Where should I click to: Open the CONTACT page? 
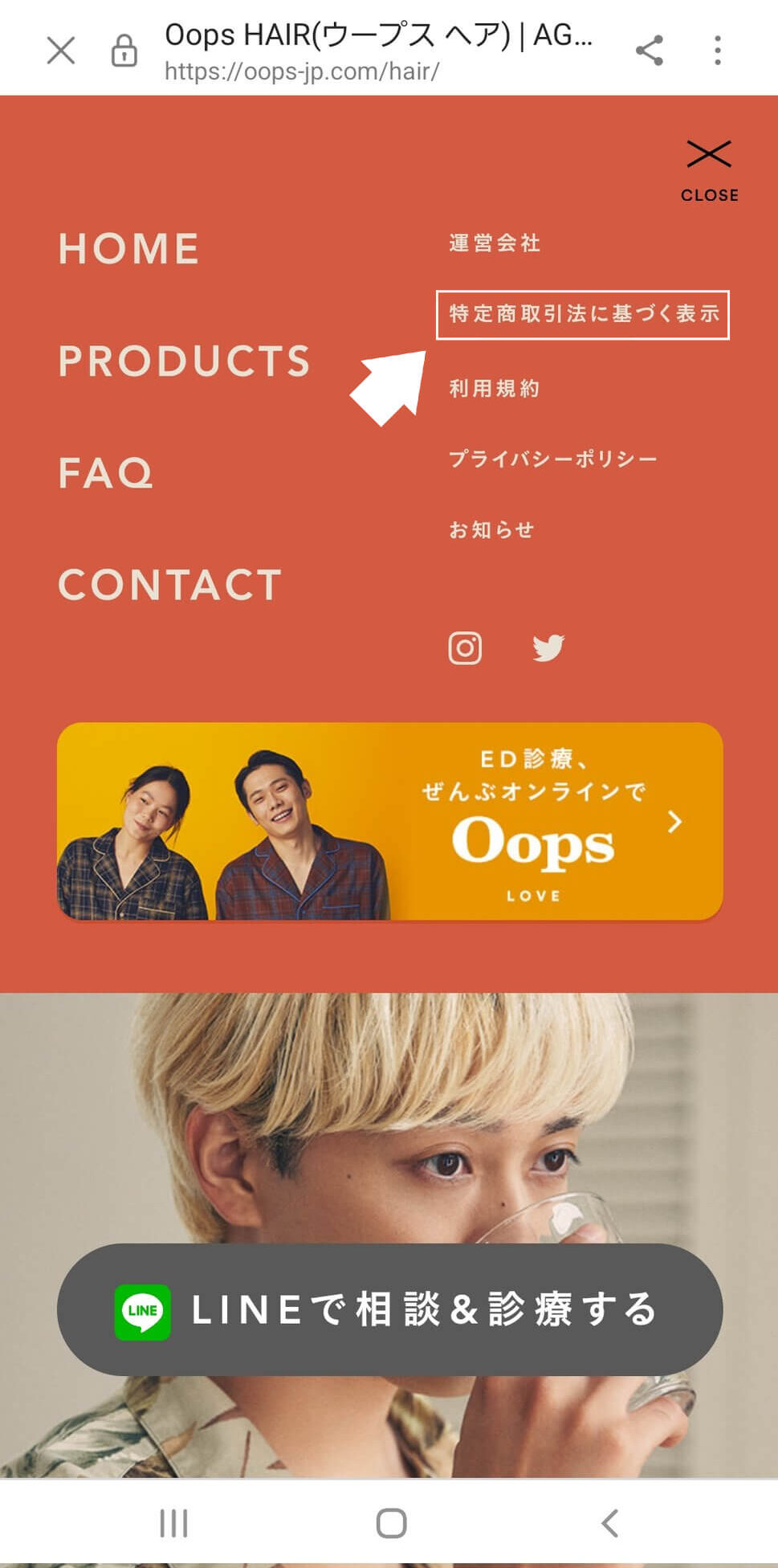[x=170, y=585]
